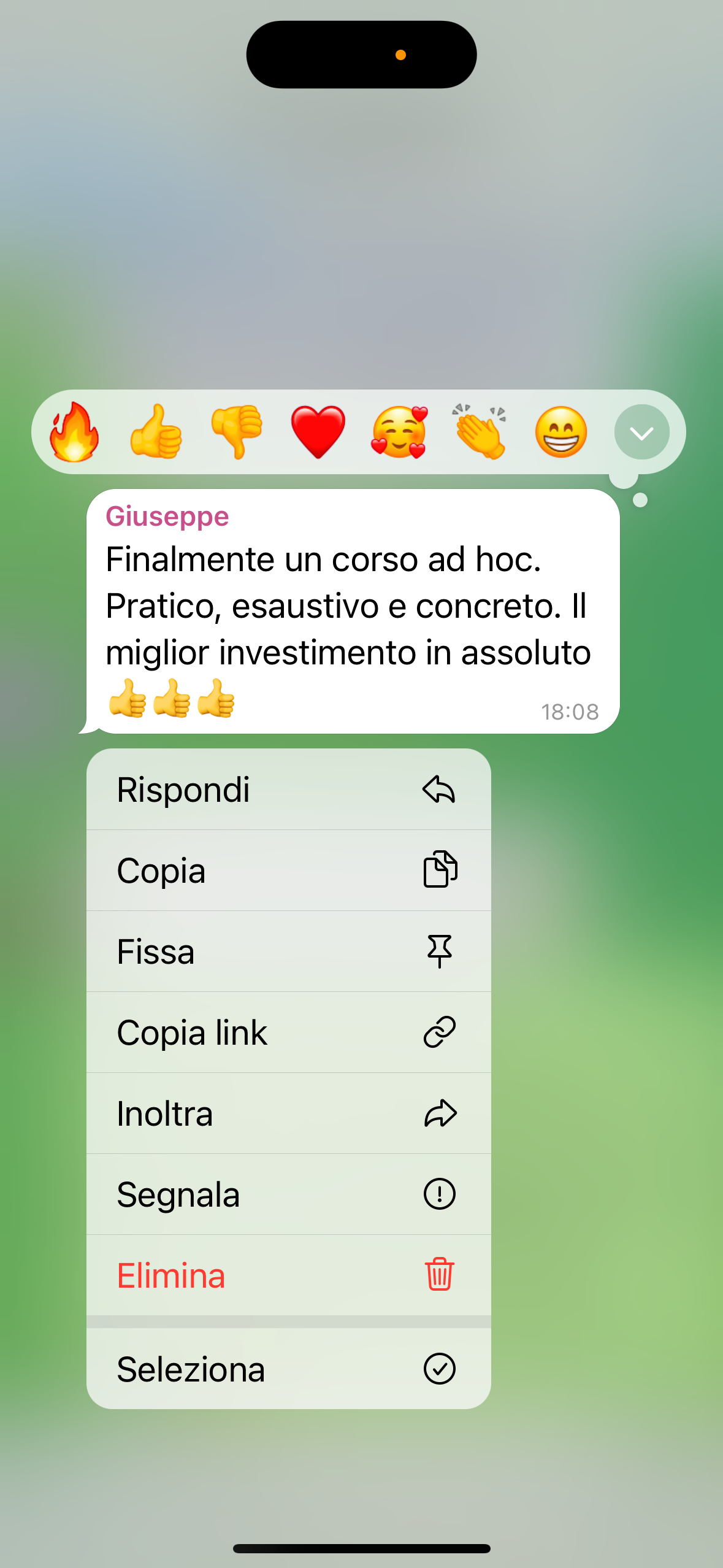Forward the message with Inoltra

pos(288,1113)
